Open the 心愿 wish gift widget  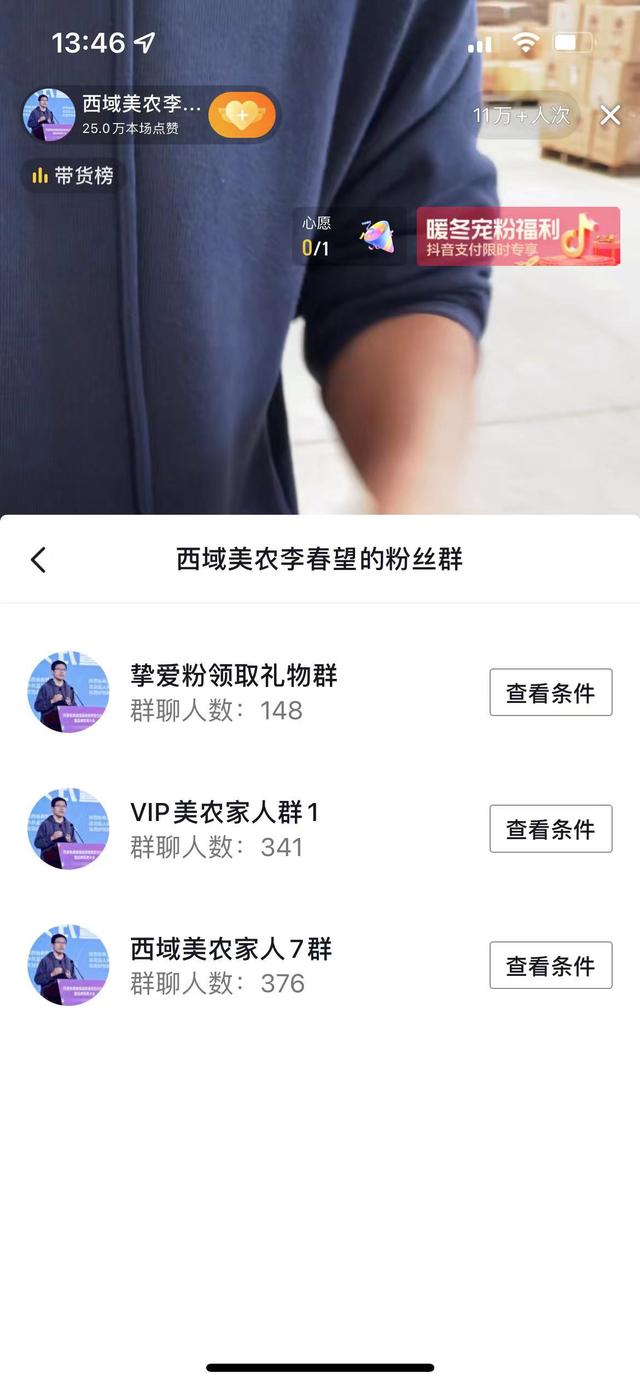click(x=348, y=236)
